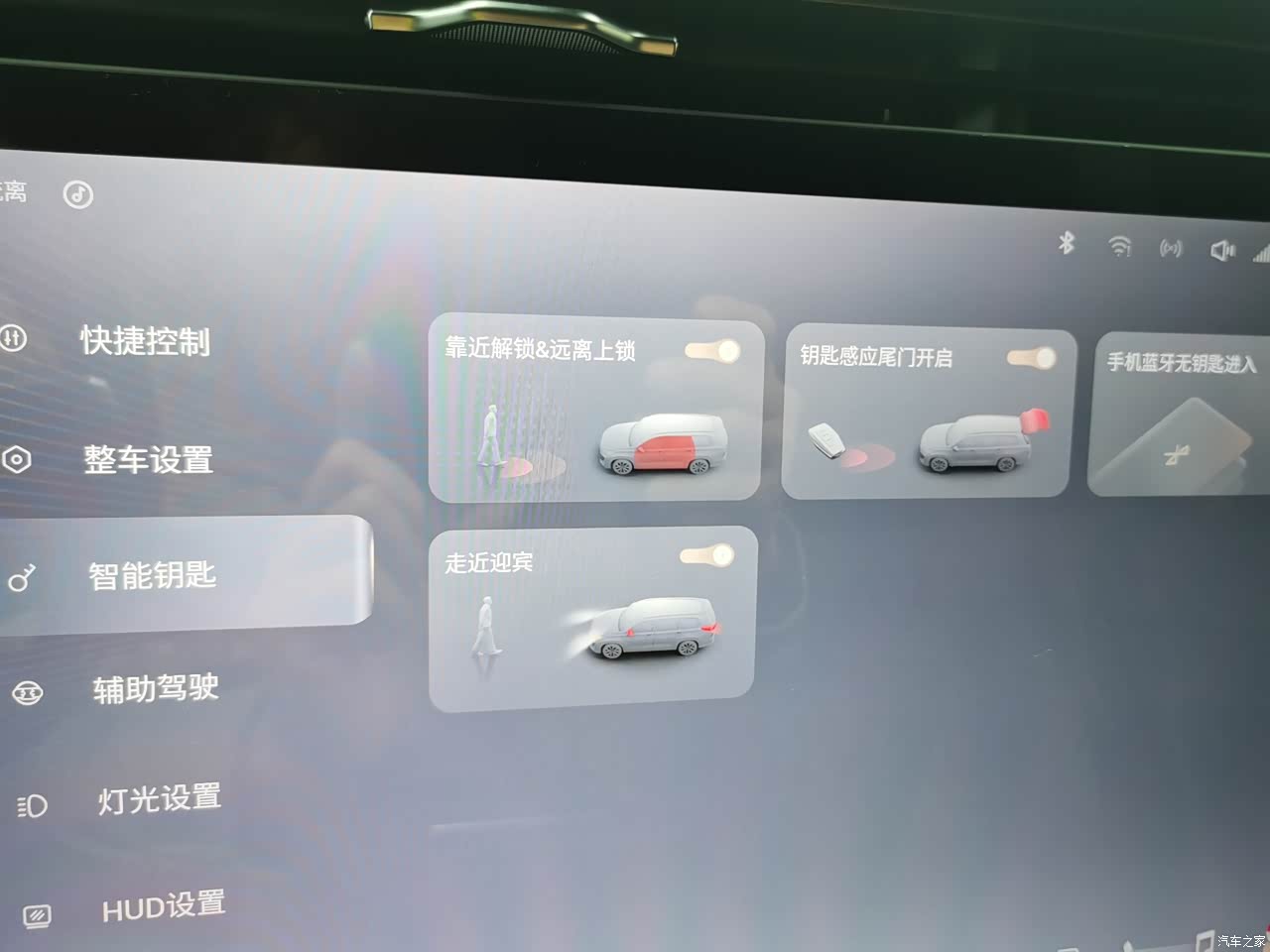Screen dimensions: 1270x952
Task: Open HUD设置 display settings
Action: [x=163, y=906]
